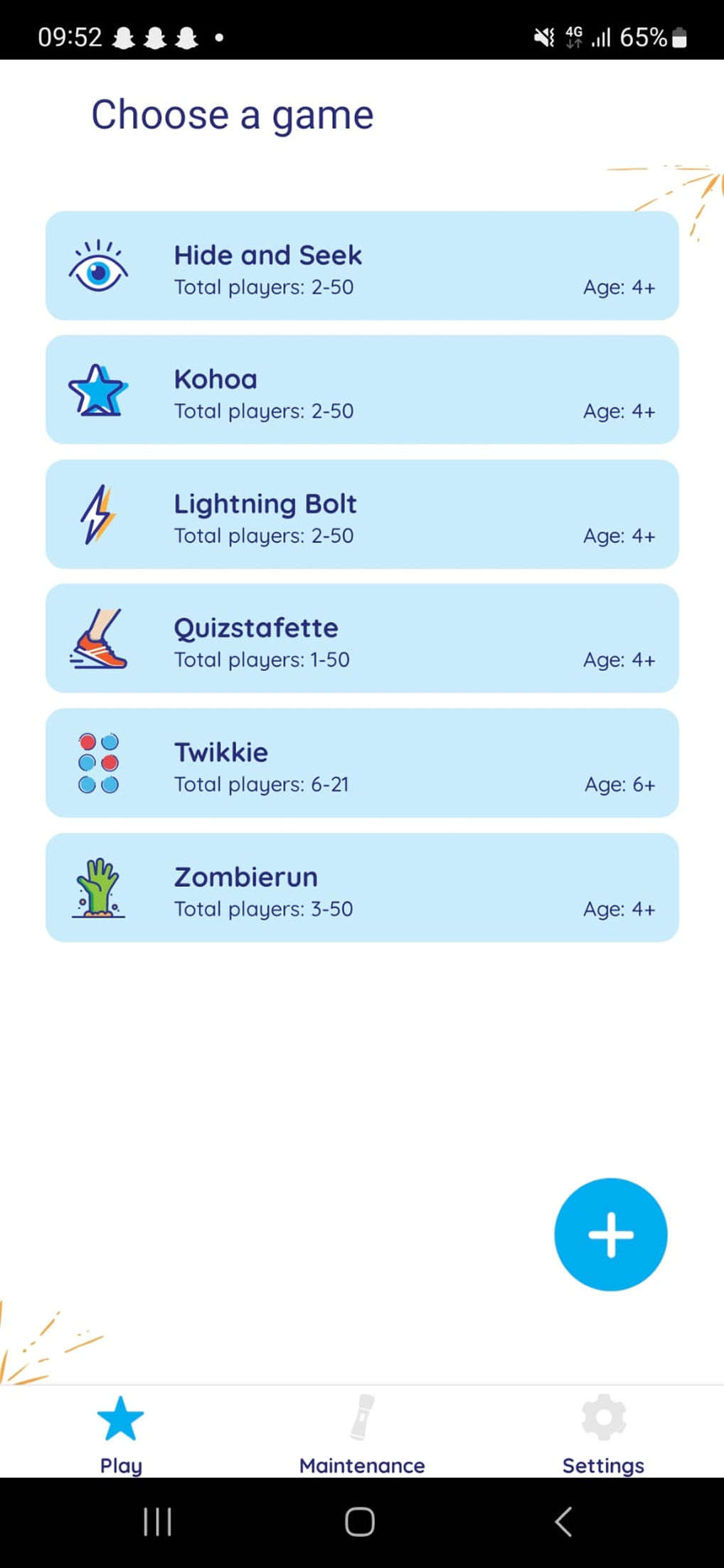The image size is (724, 1568).
Task: Go back with the system back button
Action: coord(563,1522)
